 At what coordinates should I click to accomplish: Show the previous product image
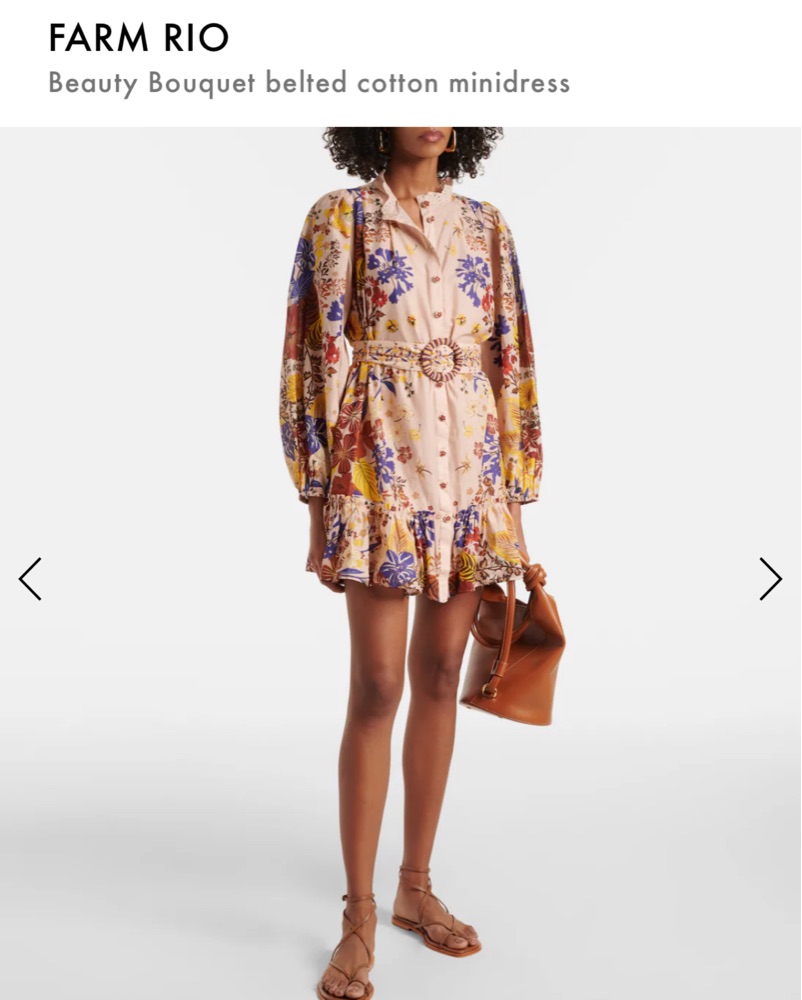(30, 579)
